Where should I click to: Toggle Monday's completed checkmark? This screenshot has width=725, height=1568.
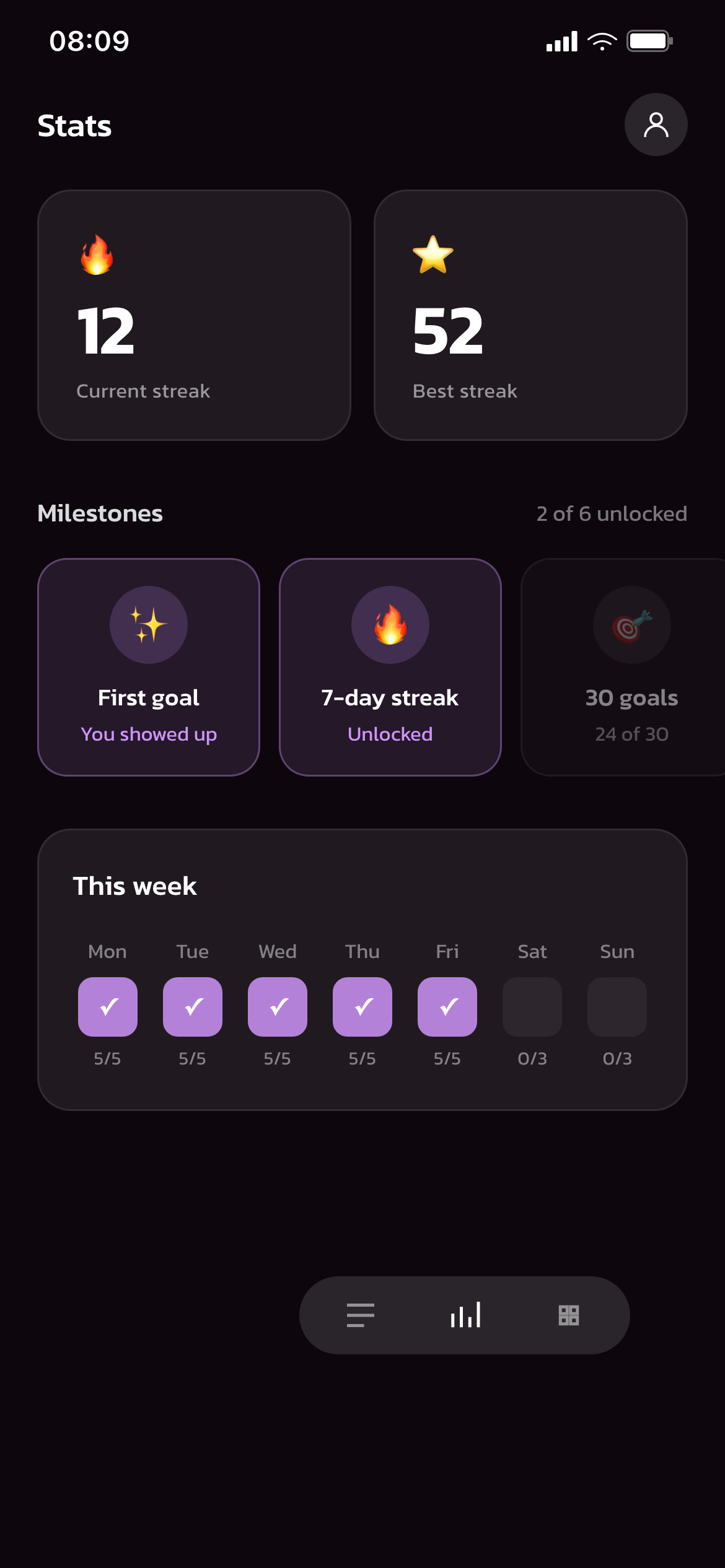[x=107, y=1006]
